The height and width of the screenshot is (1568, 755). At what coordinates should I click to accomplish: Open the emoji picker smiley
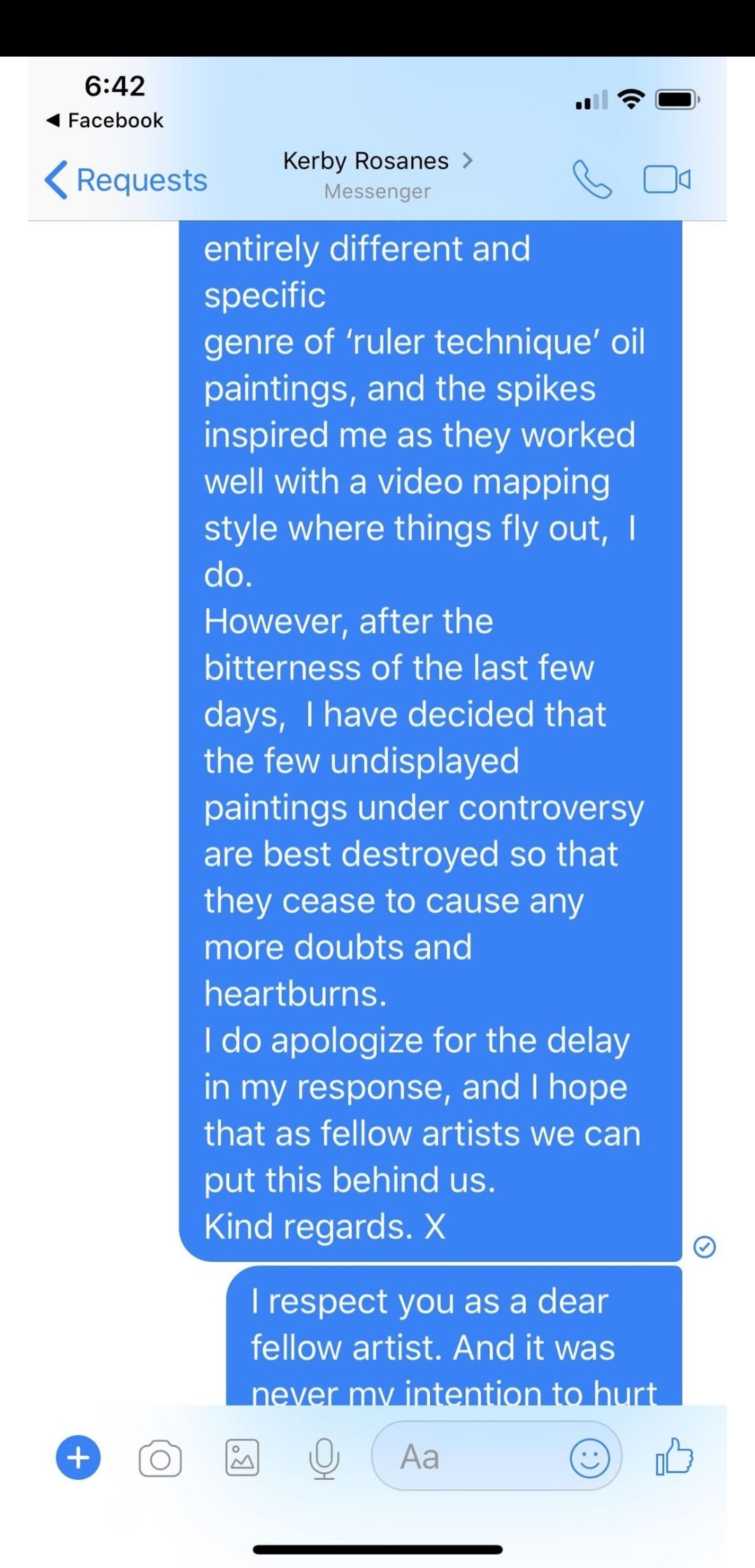(x=590, y=1458)
